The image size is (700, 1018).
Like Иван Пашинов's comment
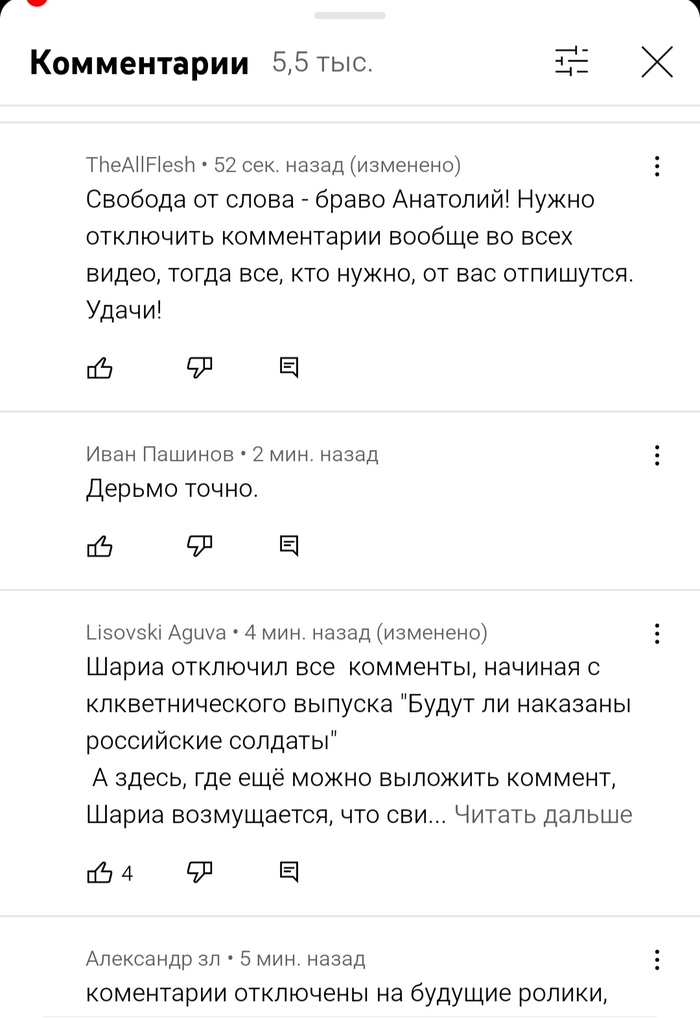pos(100,546)
